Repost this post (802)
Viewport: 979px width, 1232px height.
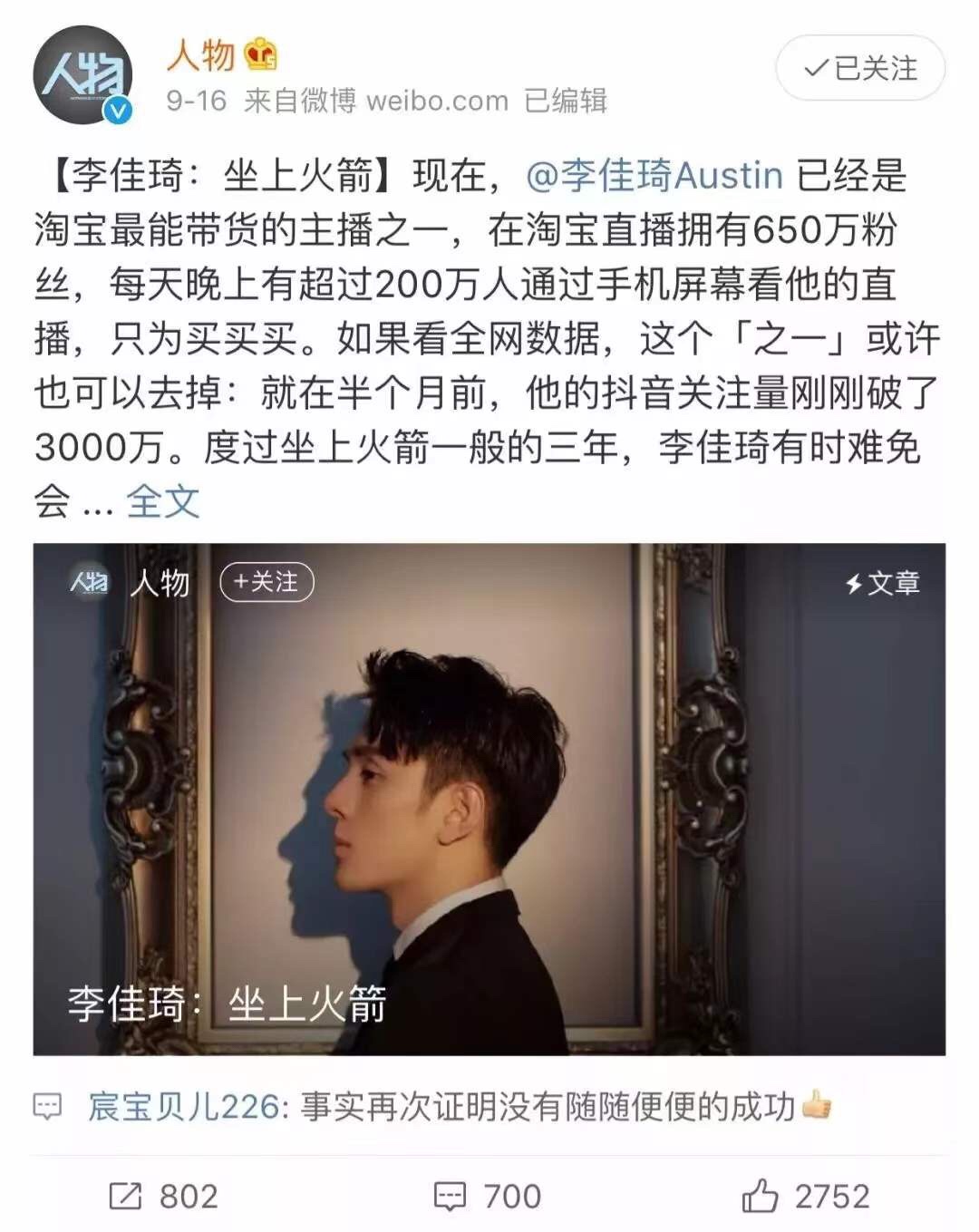[163, 1197]
